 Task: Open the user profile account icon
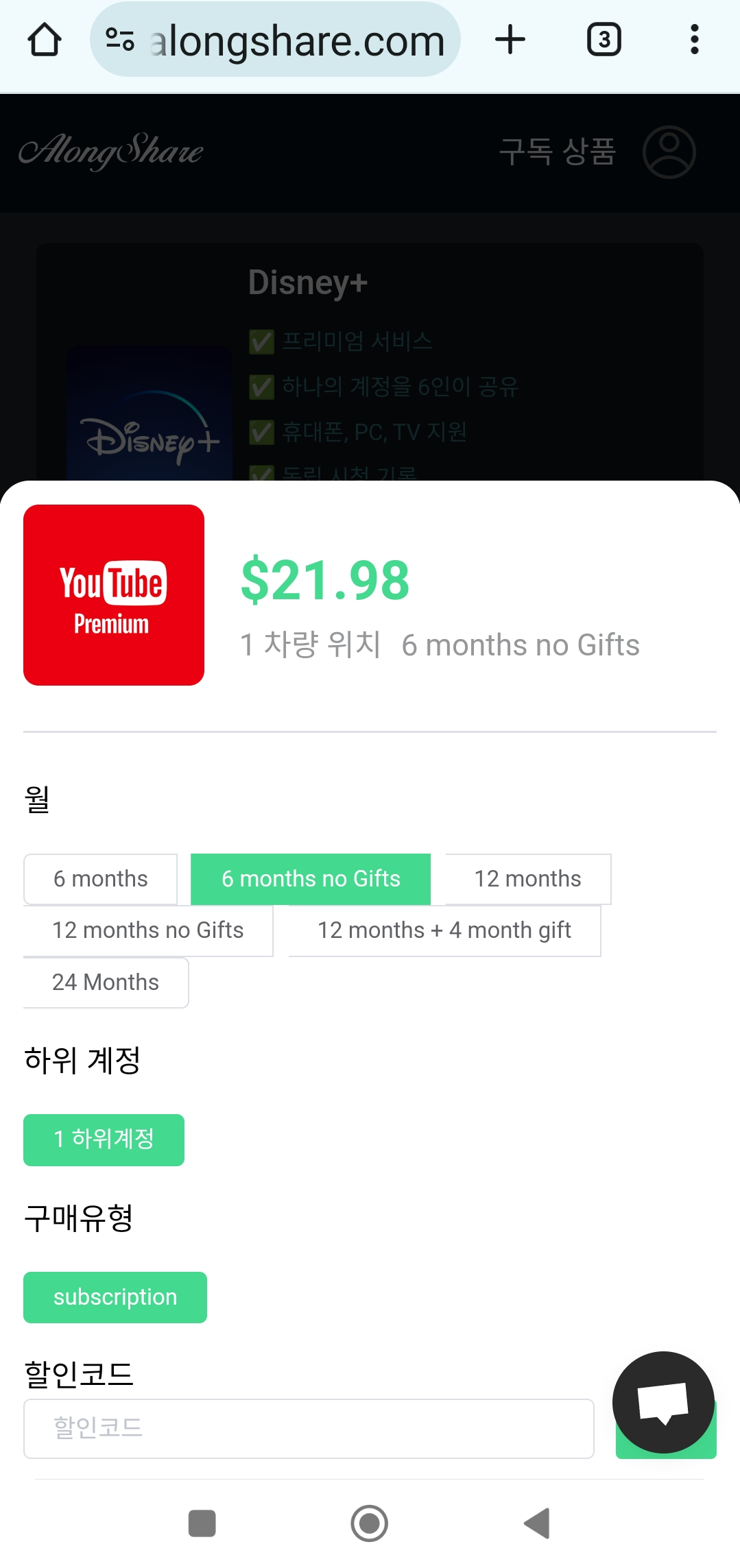tap(669, 152)
